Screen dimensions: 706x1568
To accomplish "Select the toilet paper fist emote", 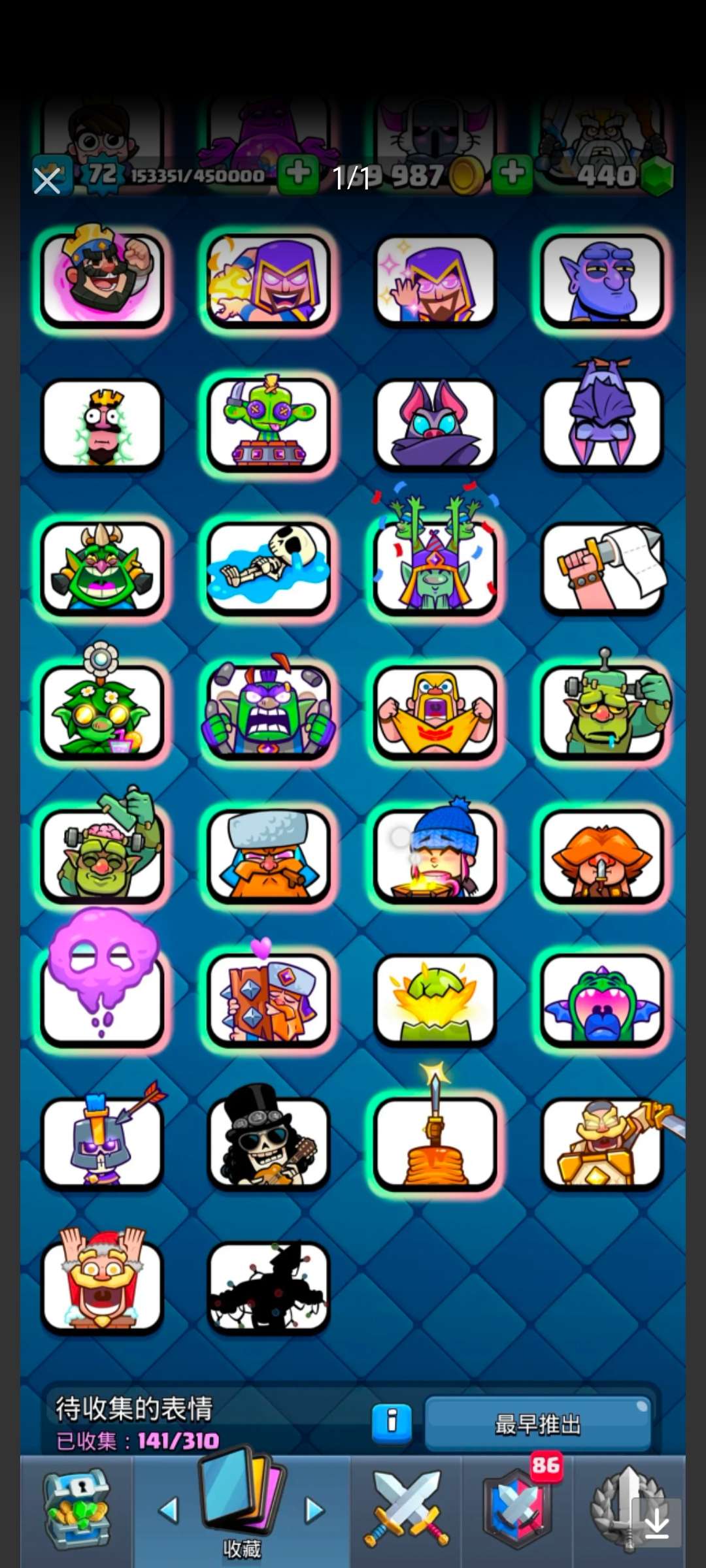I will coord(602,567).
